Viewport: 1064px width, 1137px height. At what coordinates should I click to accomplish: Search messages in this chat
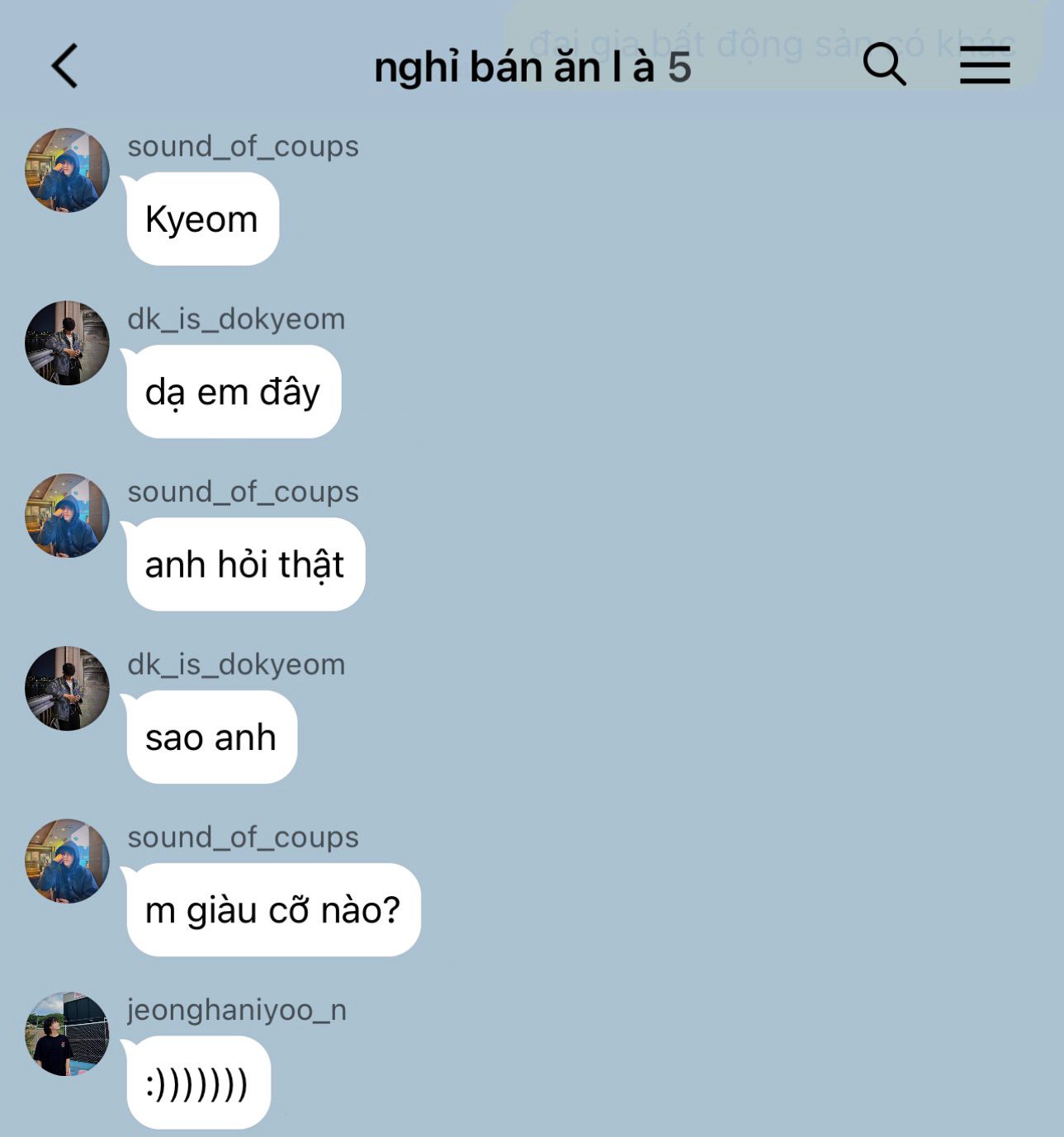click(x=884, y=64)
